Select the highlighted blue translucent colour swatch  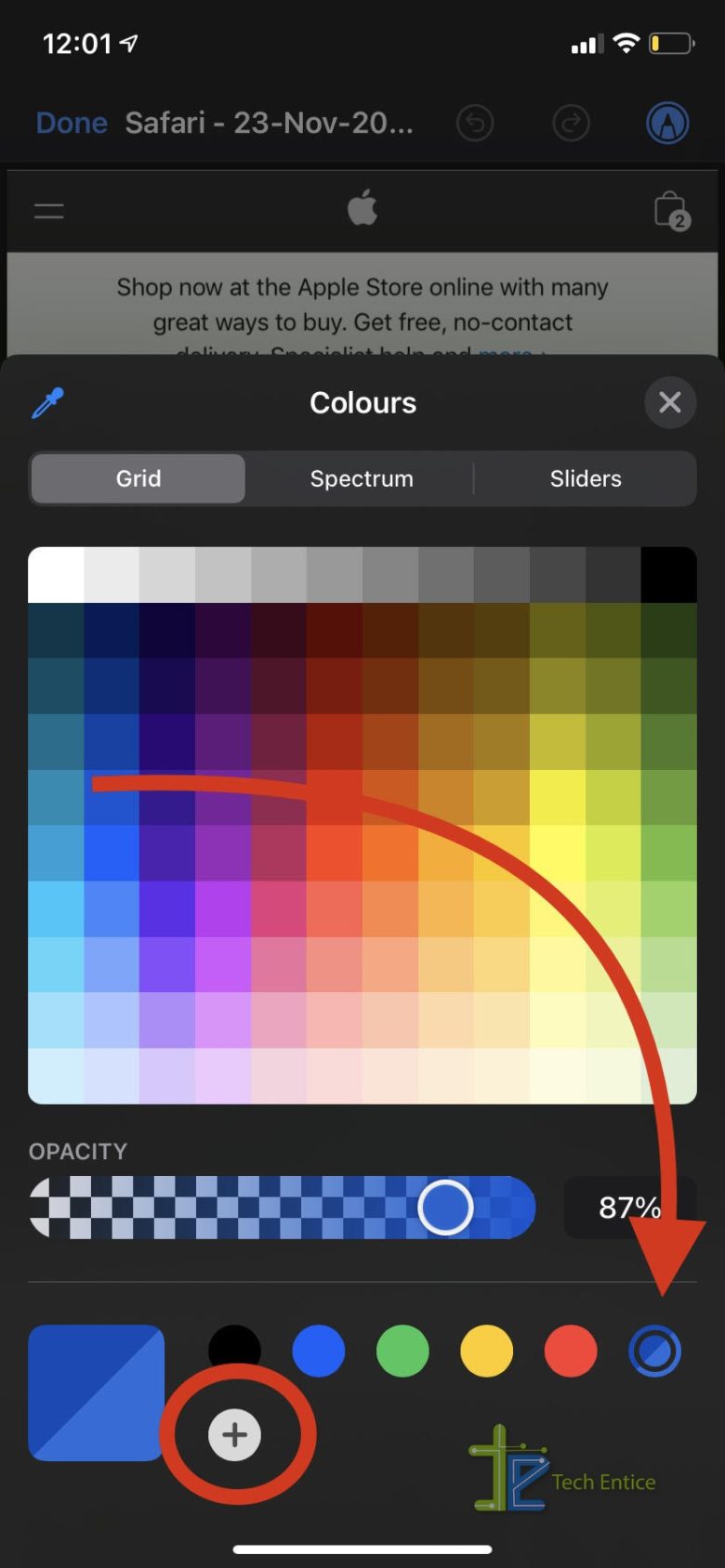(x=653, y=1351)
